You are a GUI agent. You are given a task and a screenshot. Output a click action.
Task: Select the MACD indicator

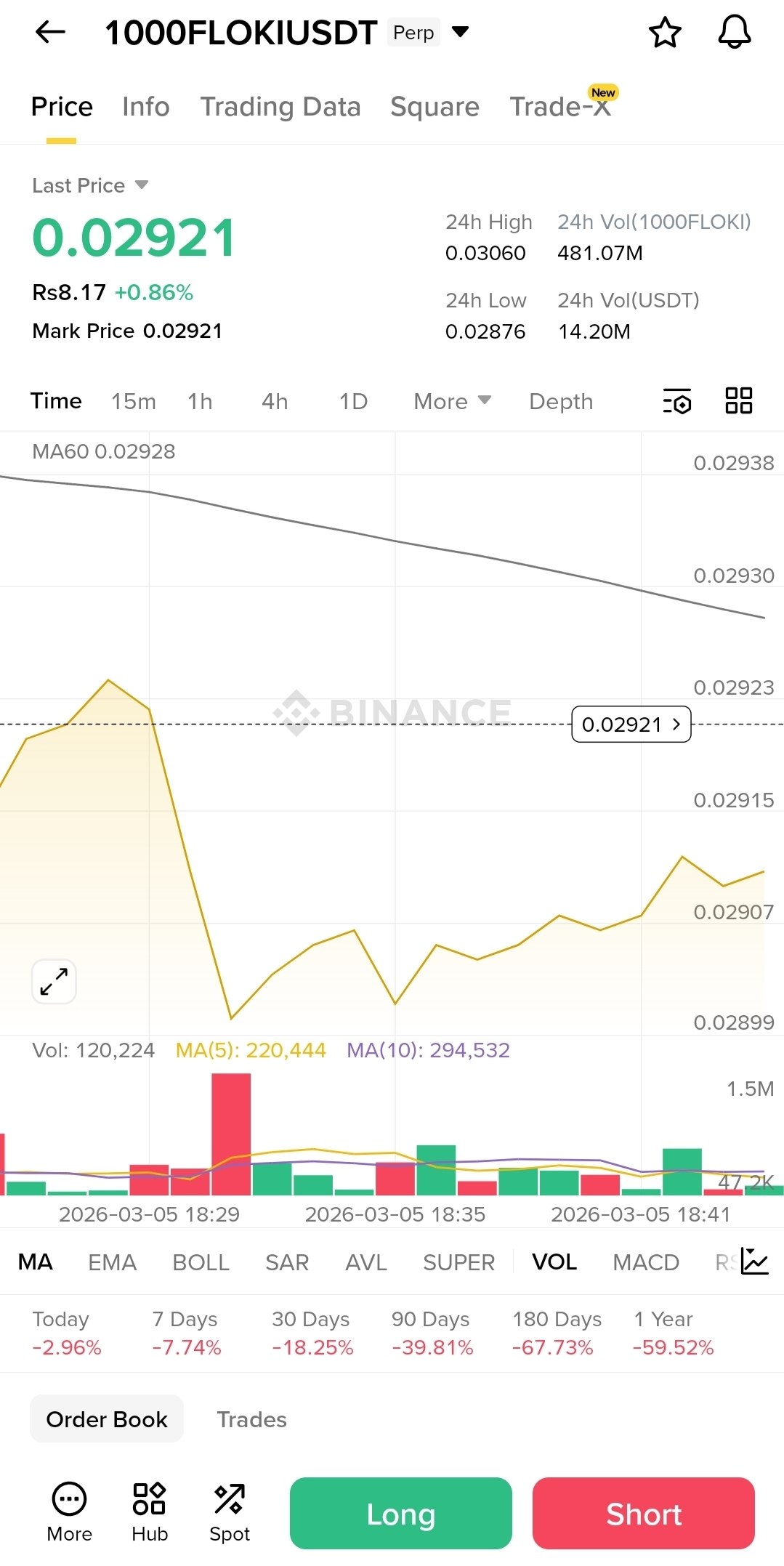[x=645, y=1262]
